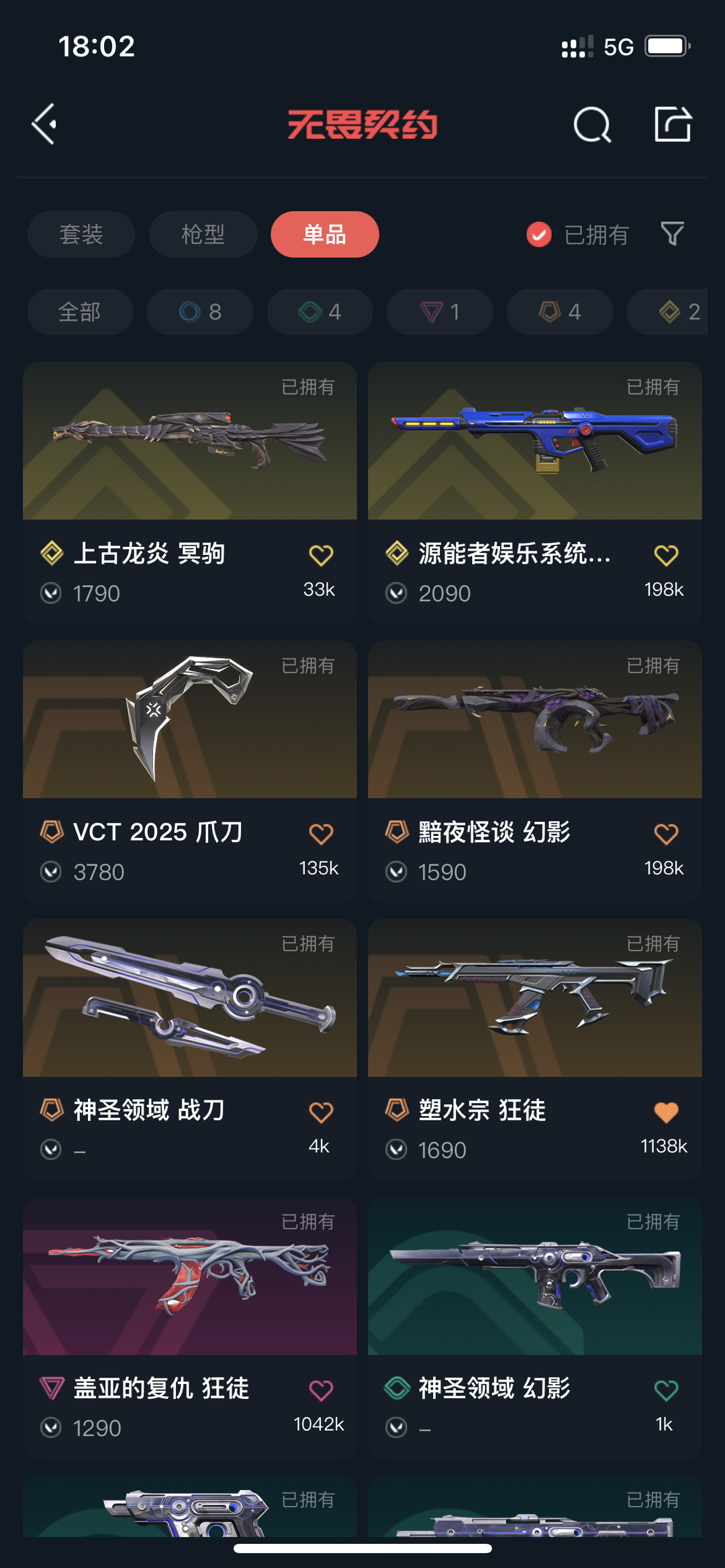The height and width of the screenshot is (1568, 725).
Task: Uncheck the 已拥有 checkbox
Action: click(x=539, y=235)
